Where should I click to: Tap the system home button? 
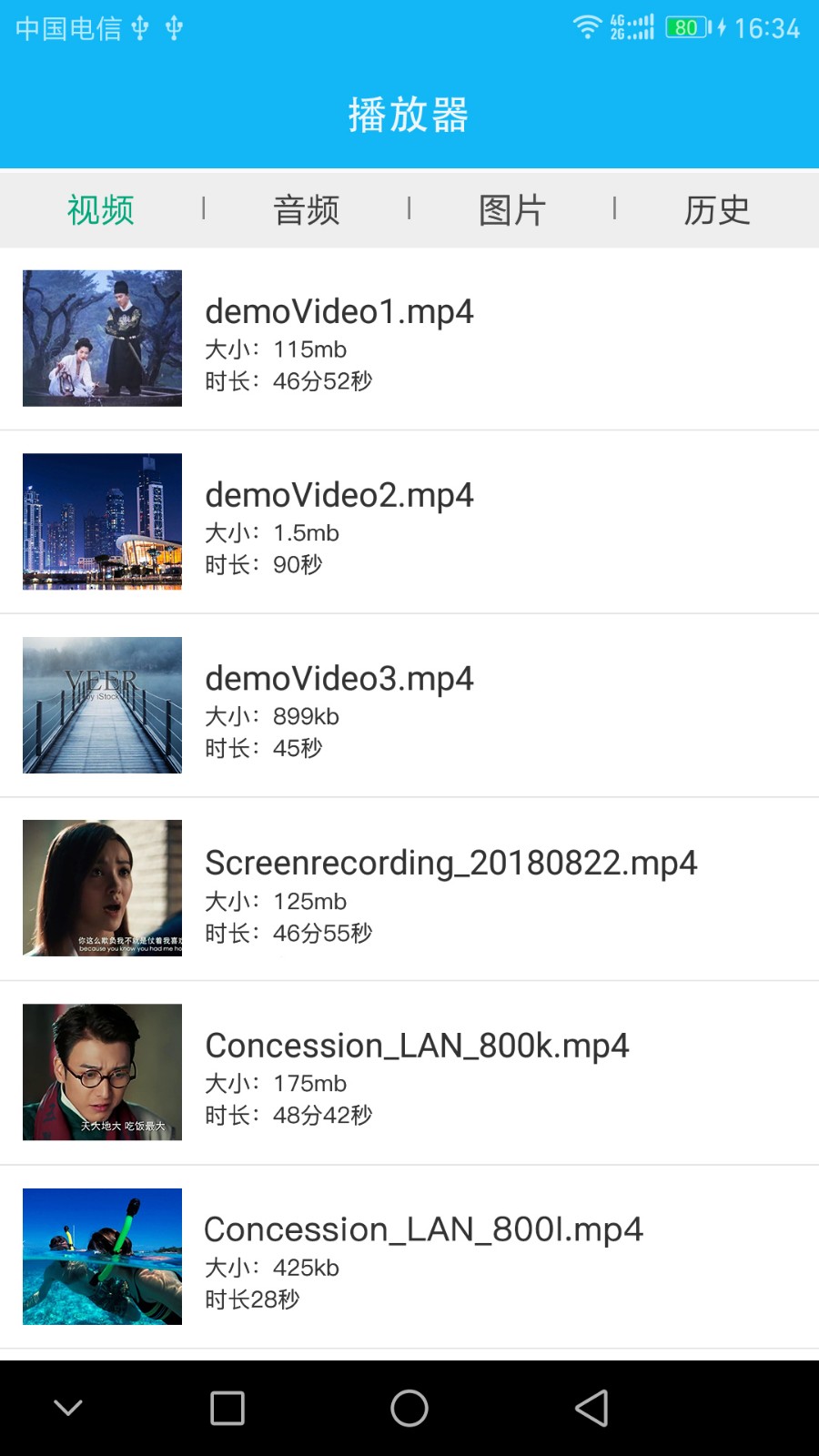tap(409, 1409)
